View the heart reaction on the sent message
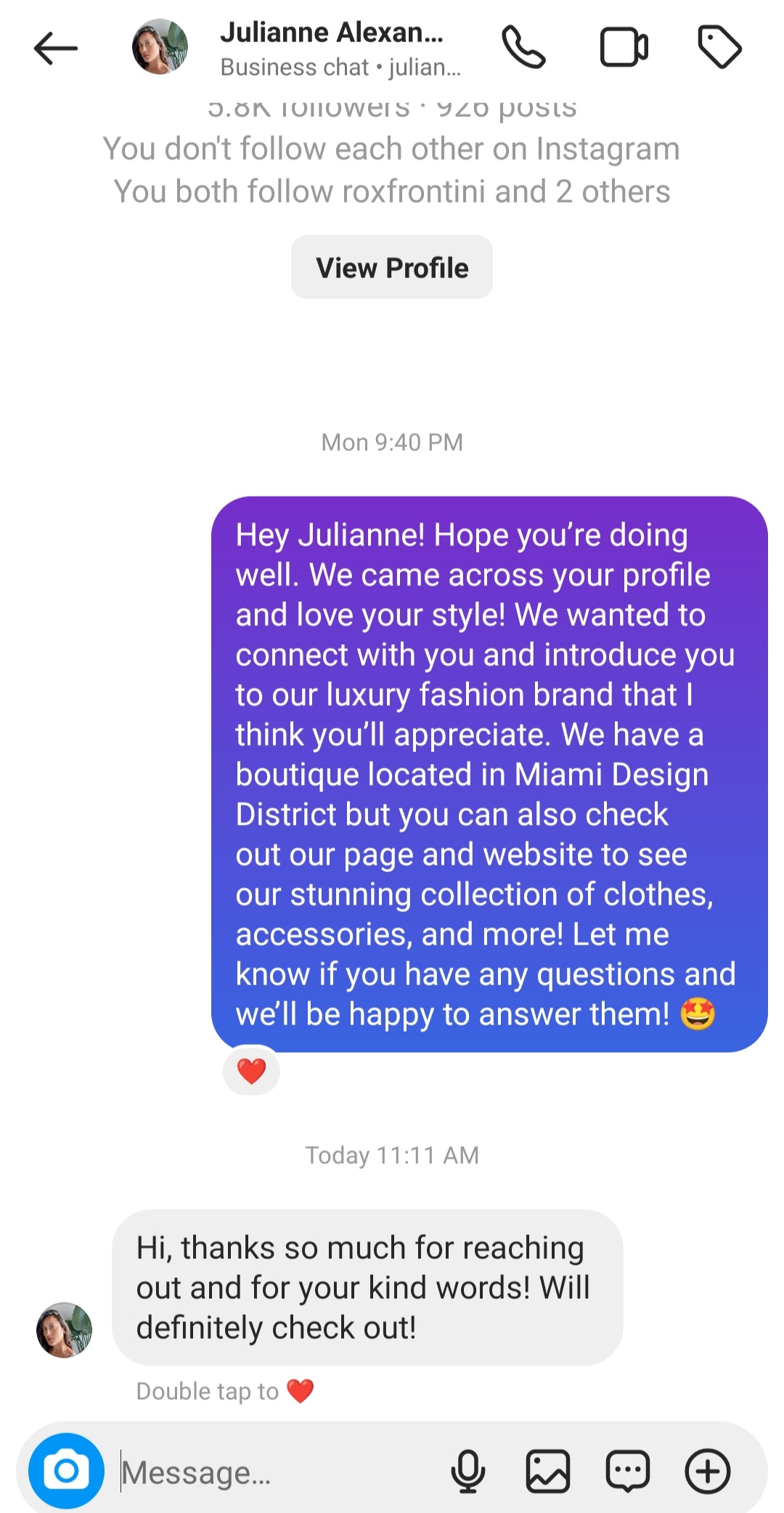 [x=251, y=1071]
